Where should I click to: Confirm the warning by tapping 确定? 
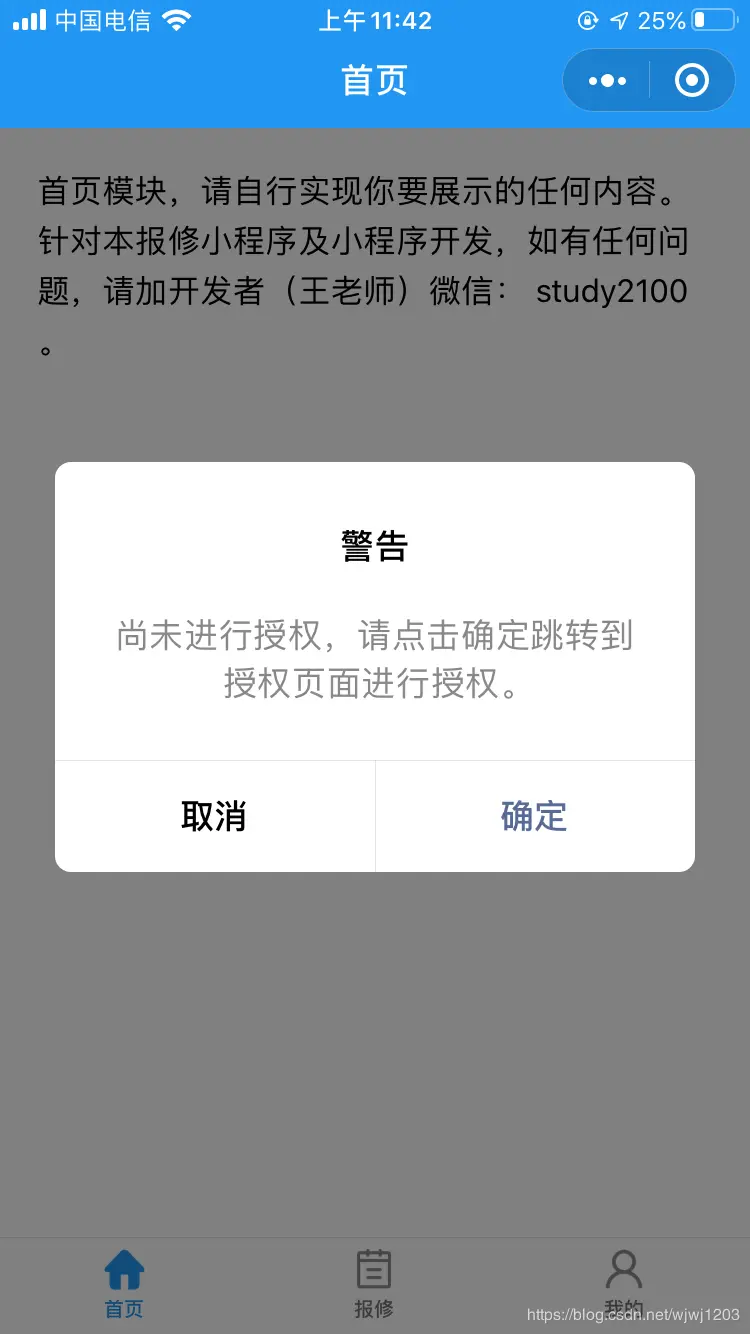(x=534, y=816)
